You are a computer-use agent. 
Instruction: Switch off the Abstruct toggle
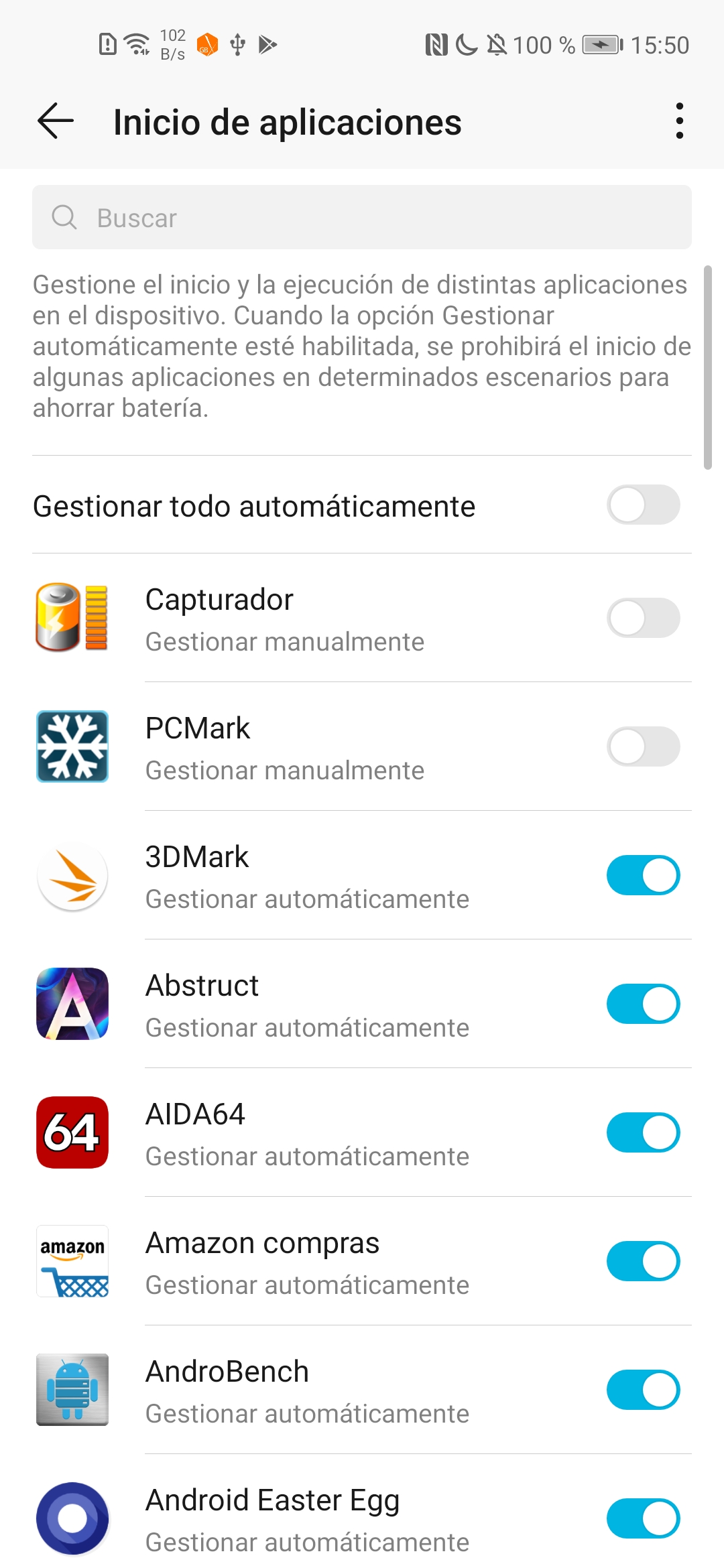(644, 1004)
